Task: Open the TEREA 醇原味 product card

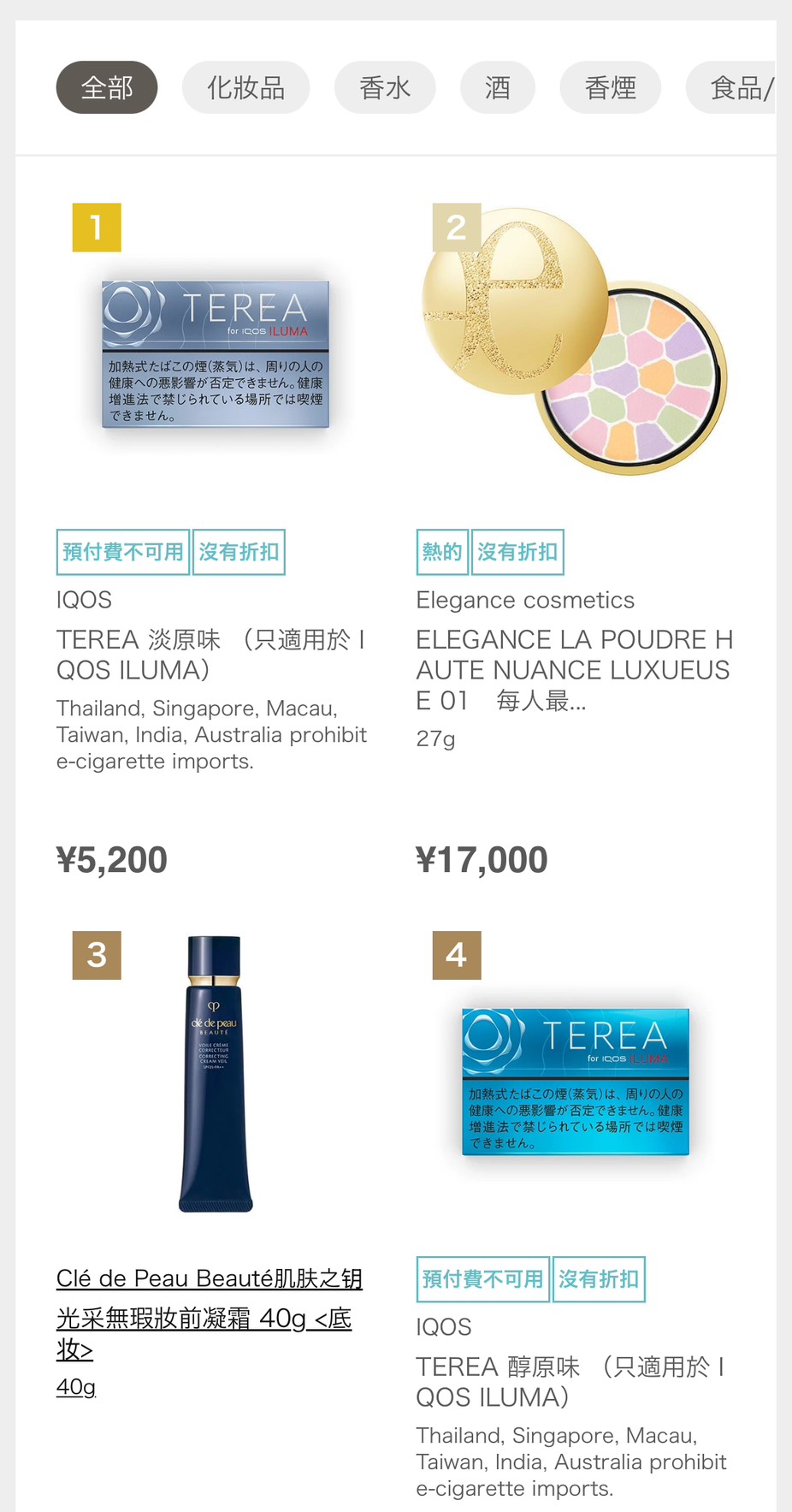Action: [x=570, y=1381]
